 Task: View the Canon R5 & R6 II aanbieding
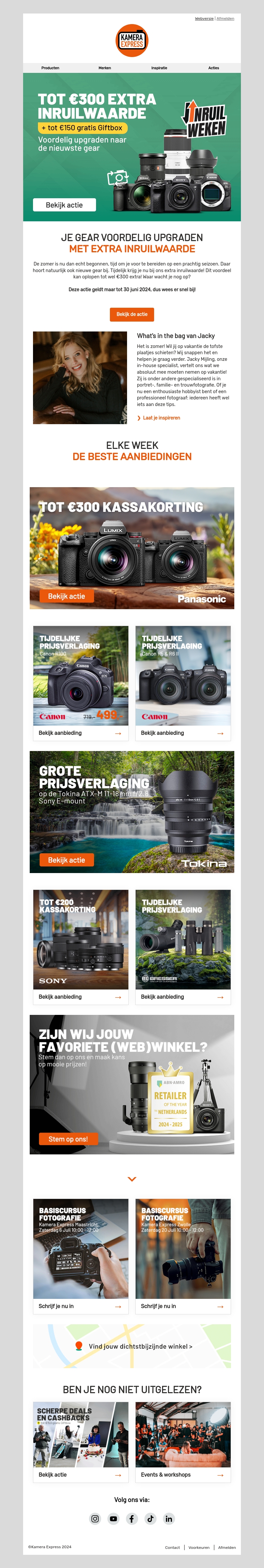pos(182,733)
